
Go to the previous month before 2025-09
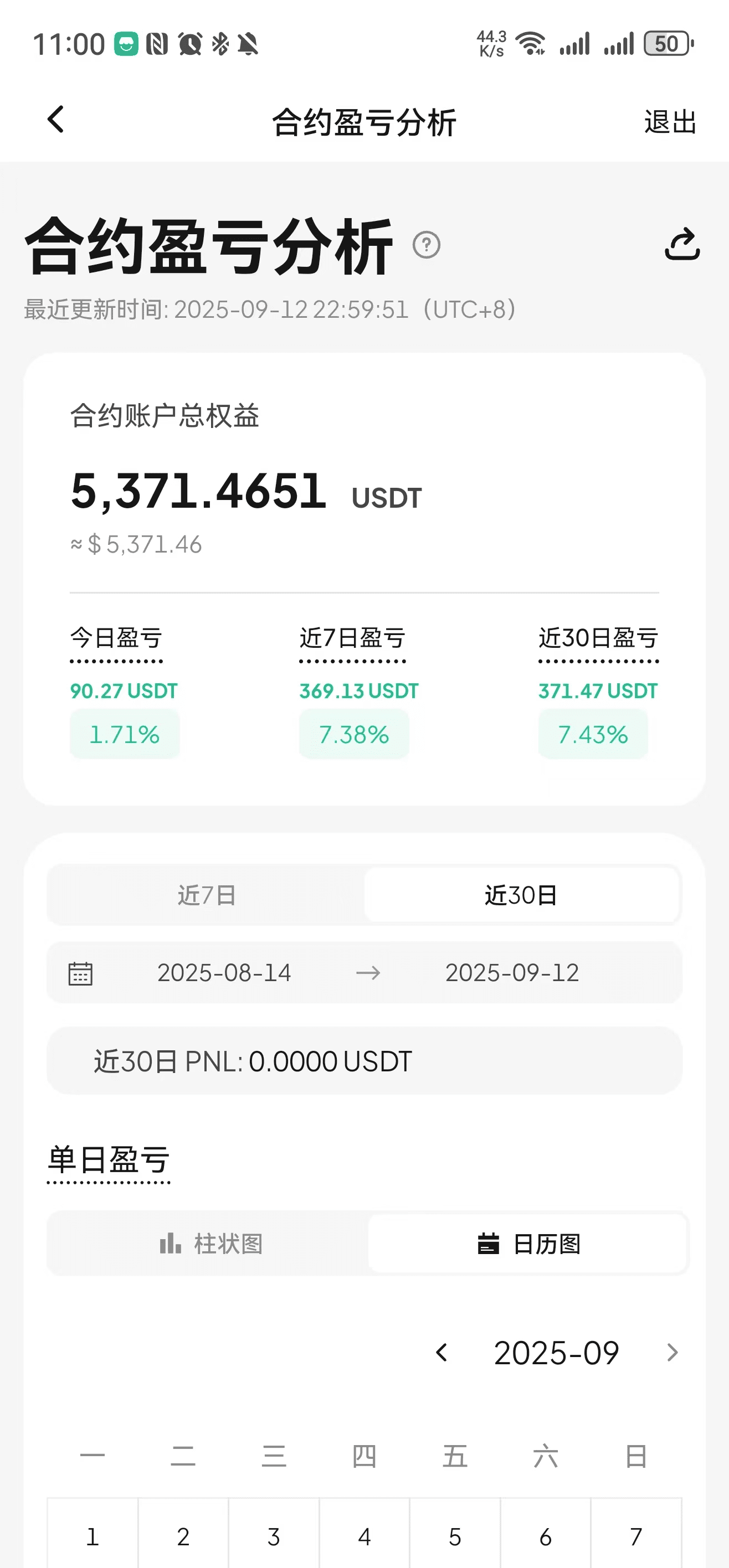(x=442, y=1353)
